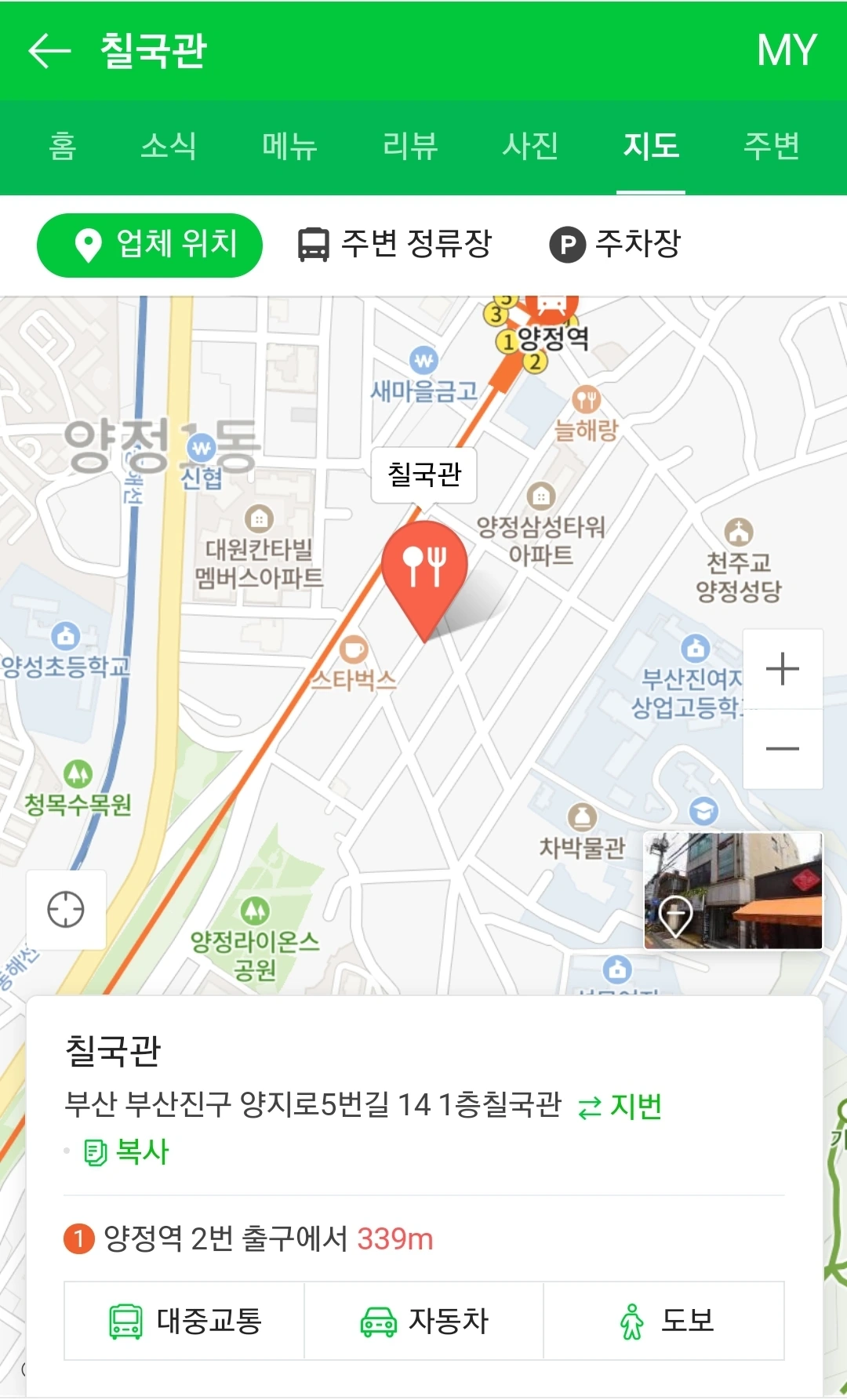Copy the address with 복사

[x=127, y=1152]
